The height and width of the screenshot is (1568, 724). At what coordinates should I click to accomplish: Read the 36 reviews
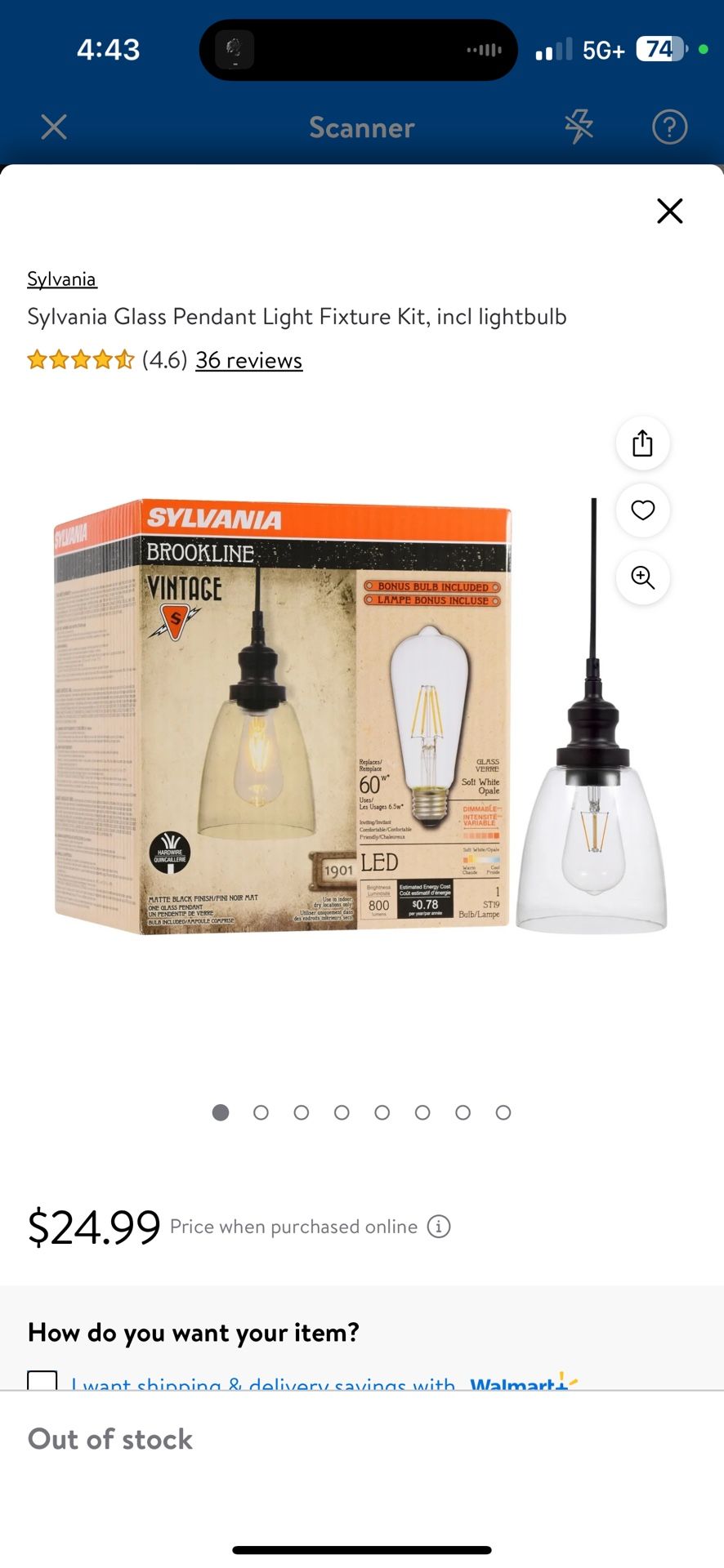pos(249,360)
